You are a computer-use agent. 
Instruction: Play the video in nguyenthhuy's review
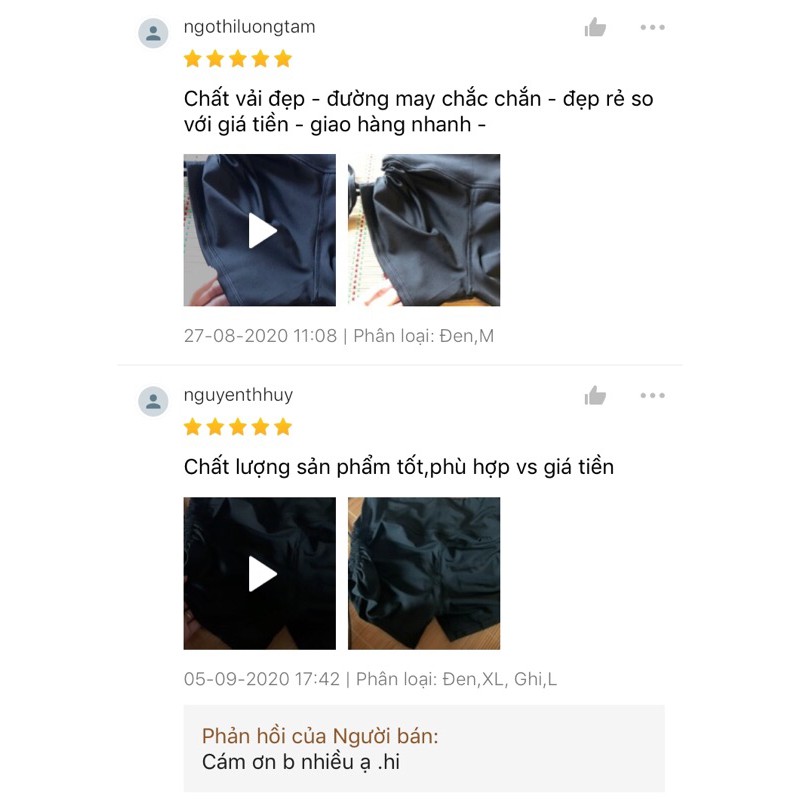point(260,573)
